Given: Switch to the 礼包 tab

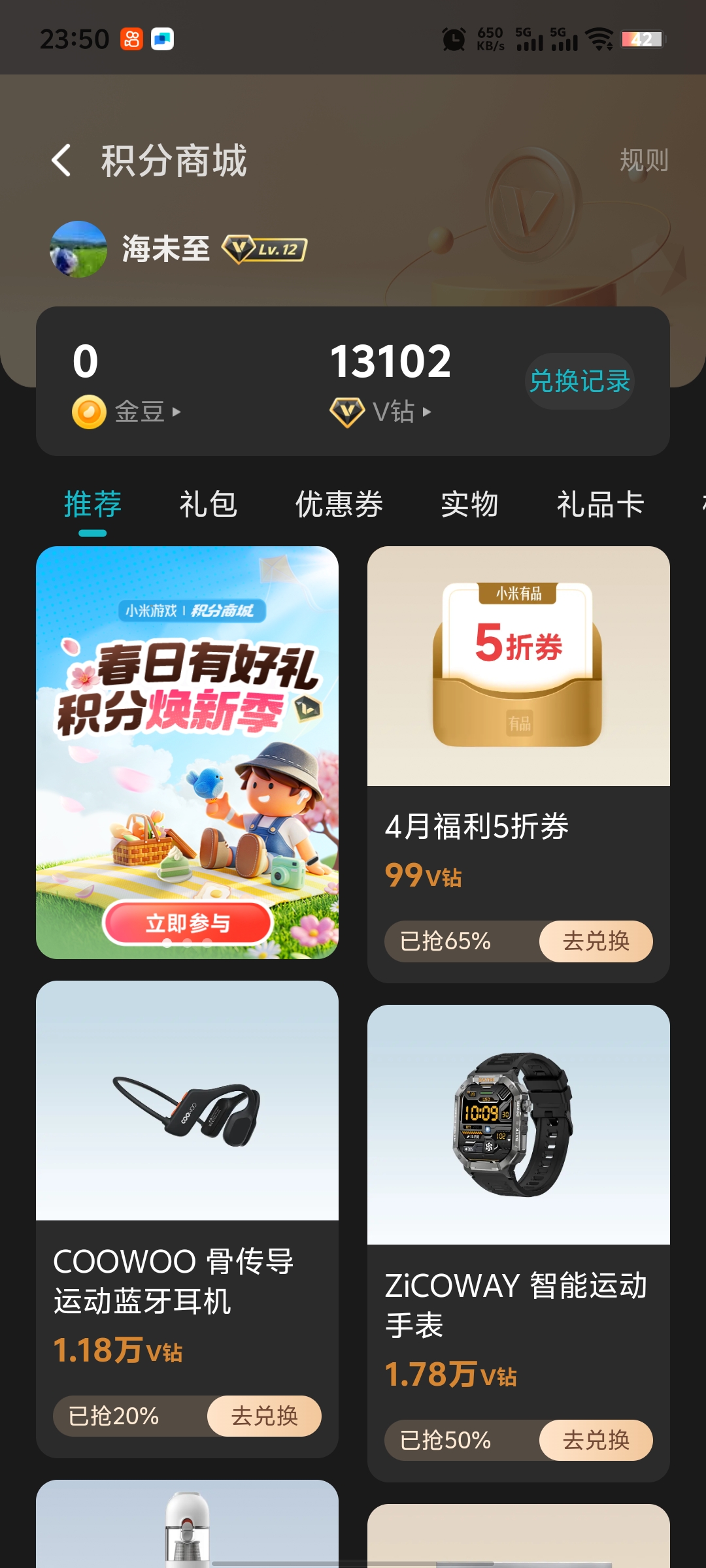Looking at the screenshot, I should 208,504.
